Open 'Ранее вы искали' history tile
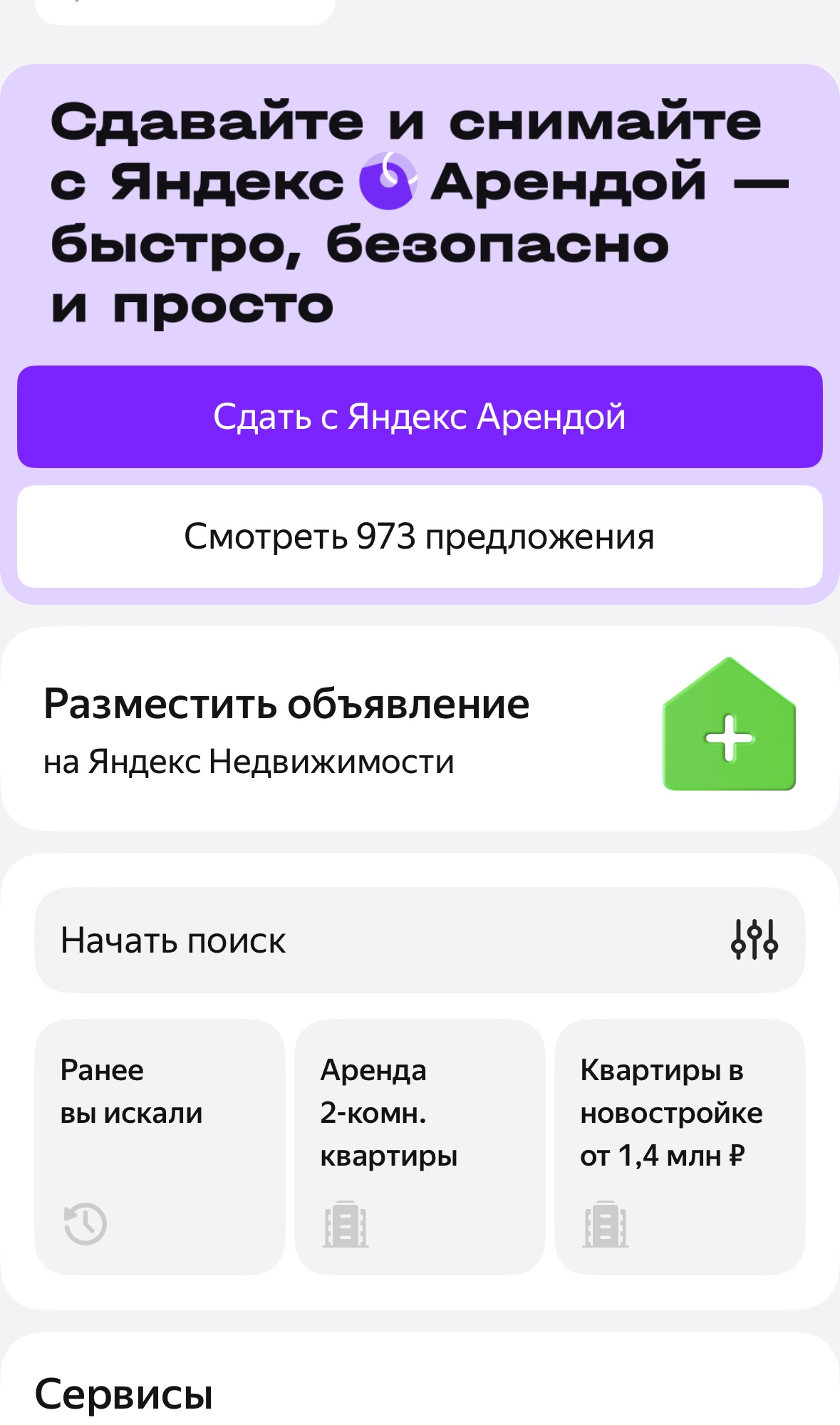The image size is (840, 1425). (x=160, y=1146)
